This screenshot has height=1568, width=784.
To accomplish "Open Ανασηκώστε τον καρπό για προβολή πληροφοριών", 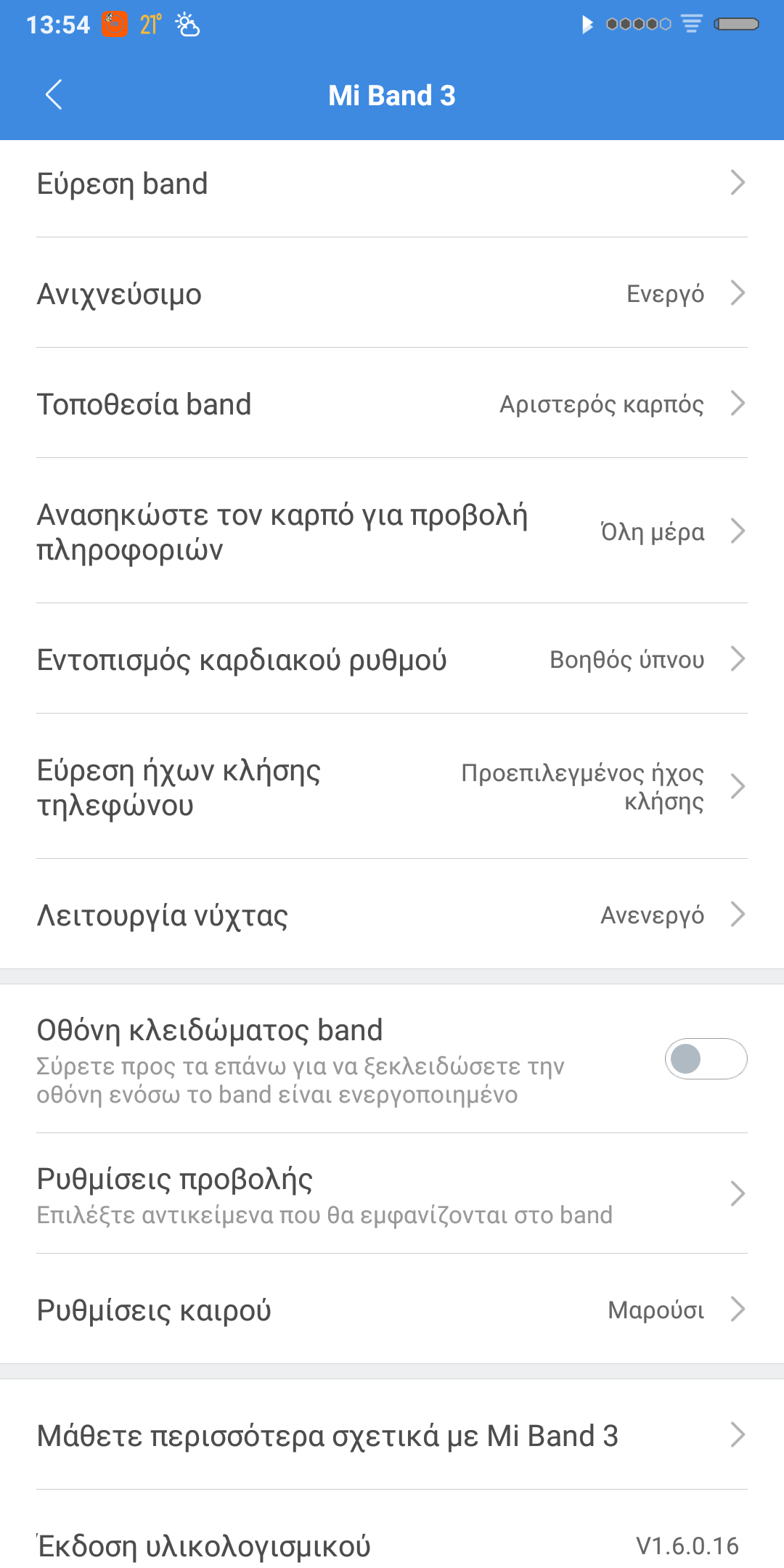I will [x=392, y=532].
